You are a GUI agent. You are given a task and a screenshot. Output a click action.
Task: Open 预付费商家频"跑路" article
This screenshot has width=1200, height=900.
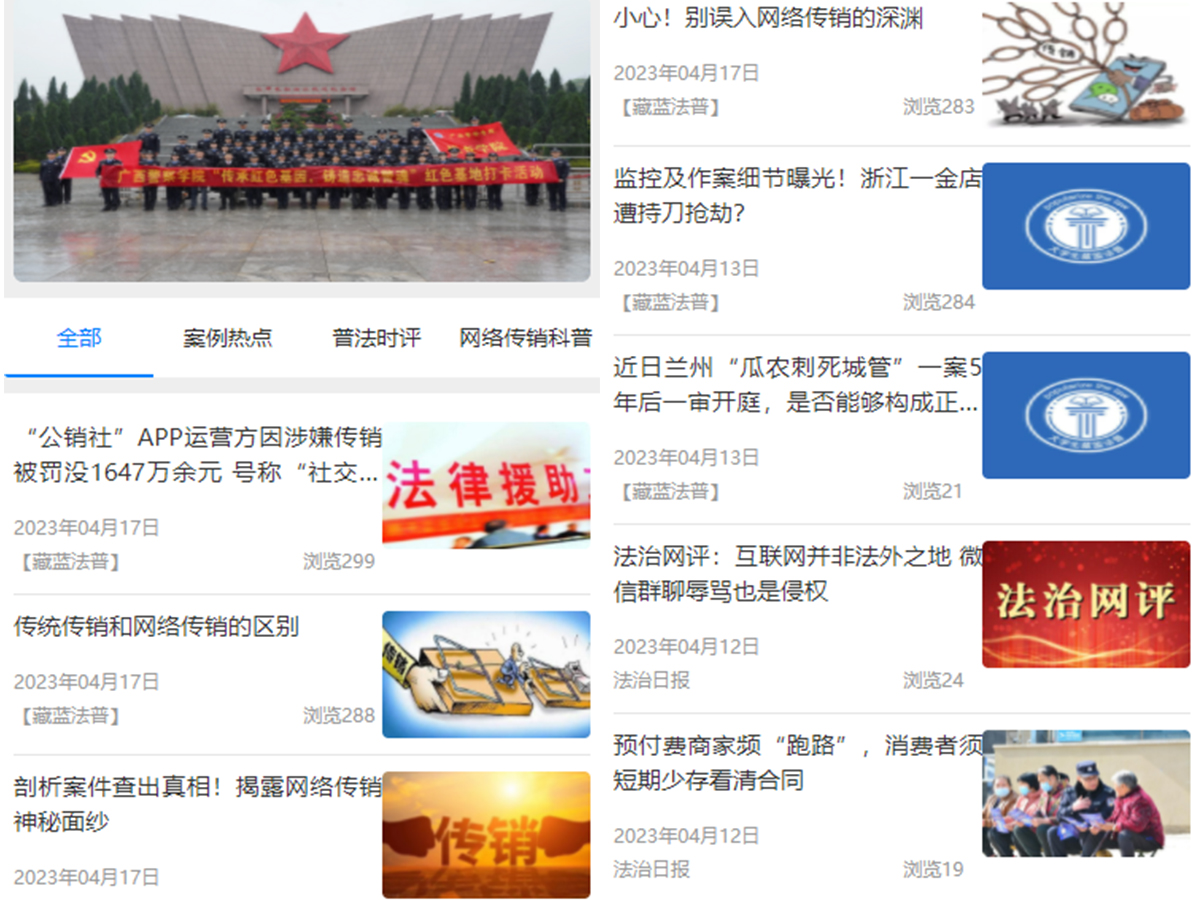[796, 762]
